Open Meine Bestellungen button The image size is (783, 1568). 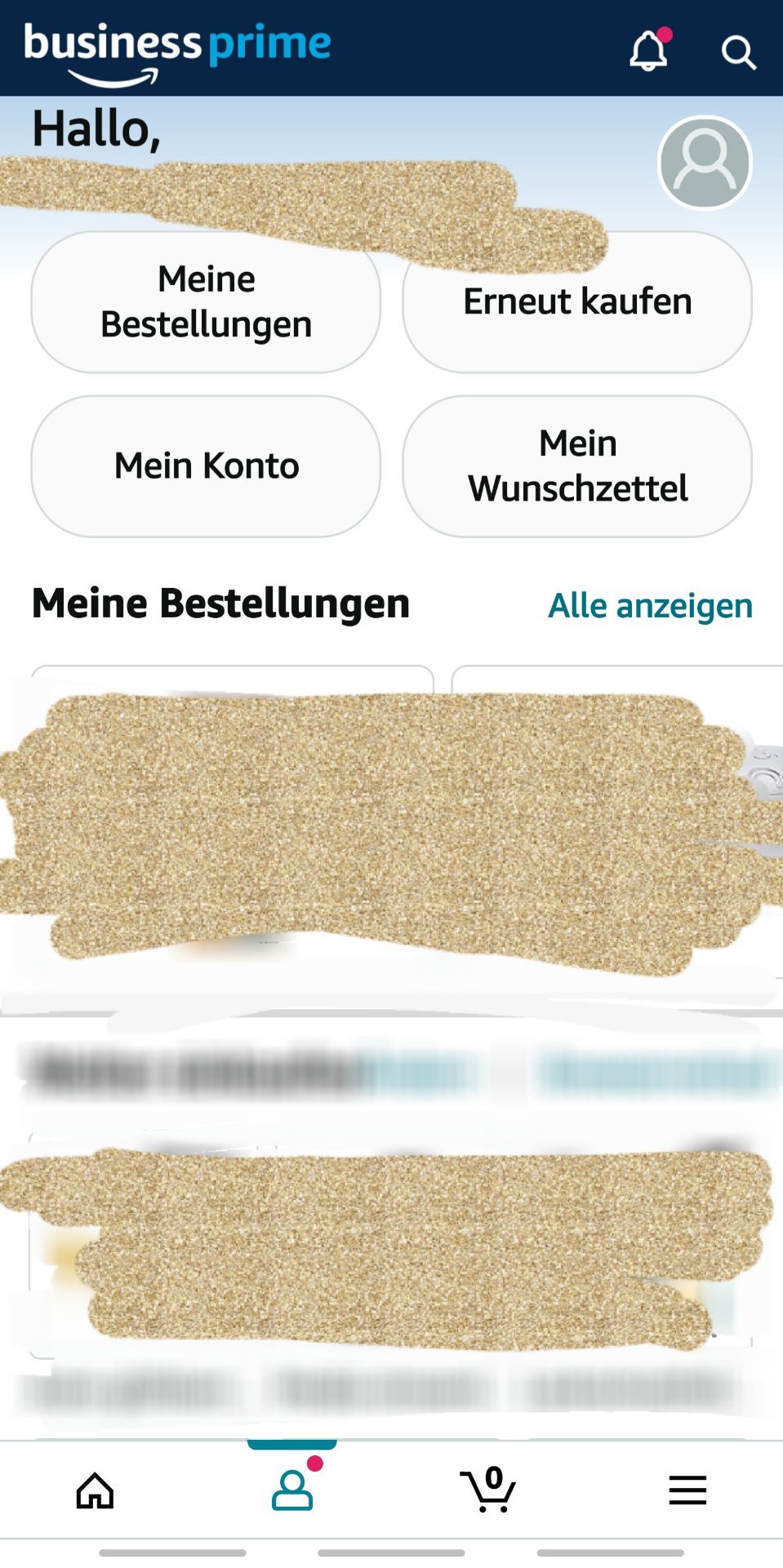pos(206,301)
